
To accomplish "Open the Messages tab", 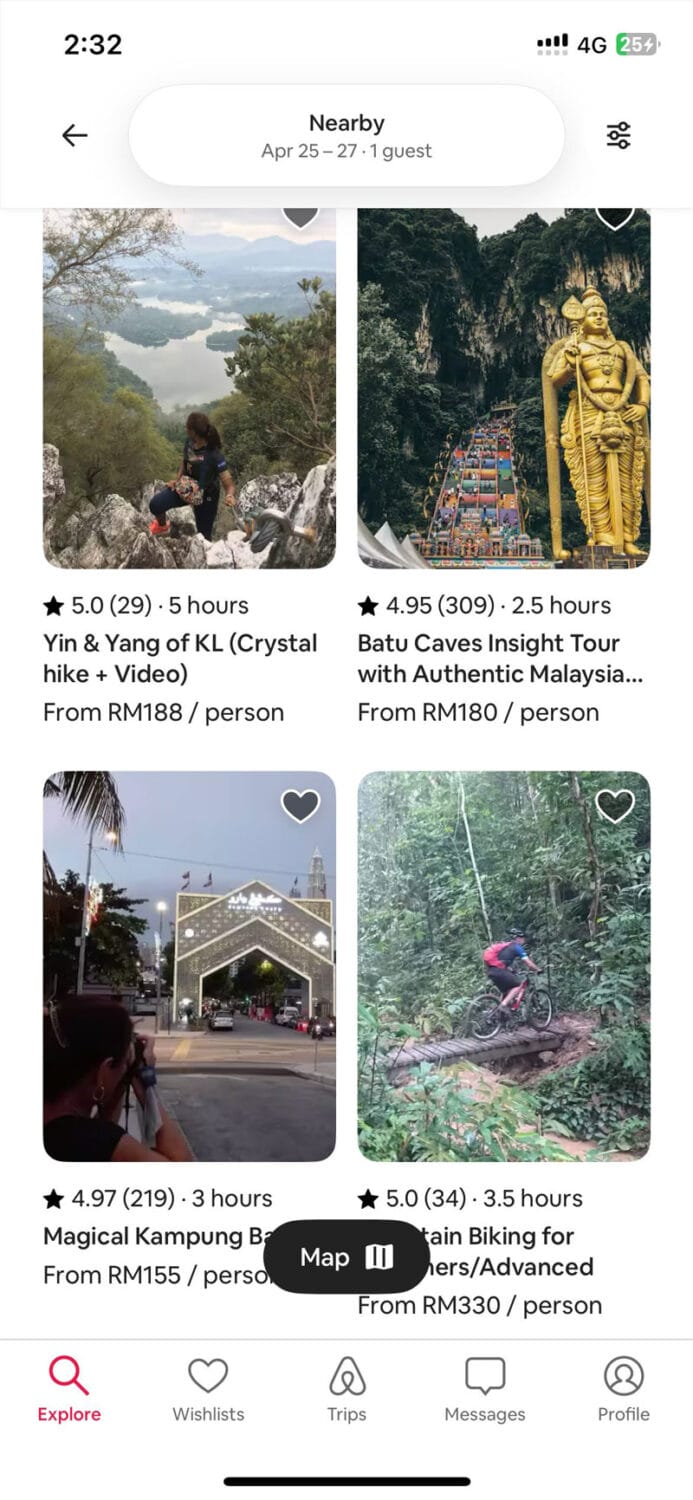I will tap(485, 1389).
